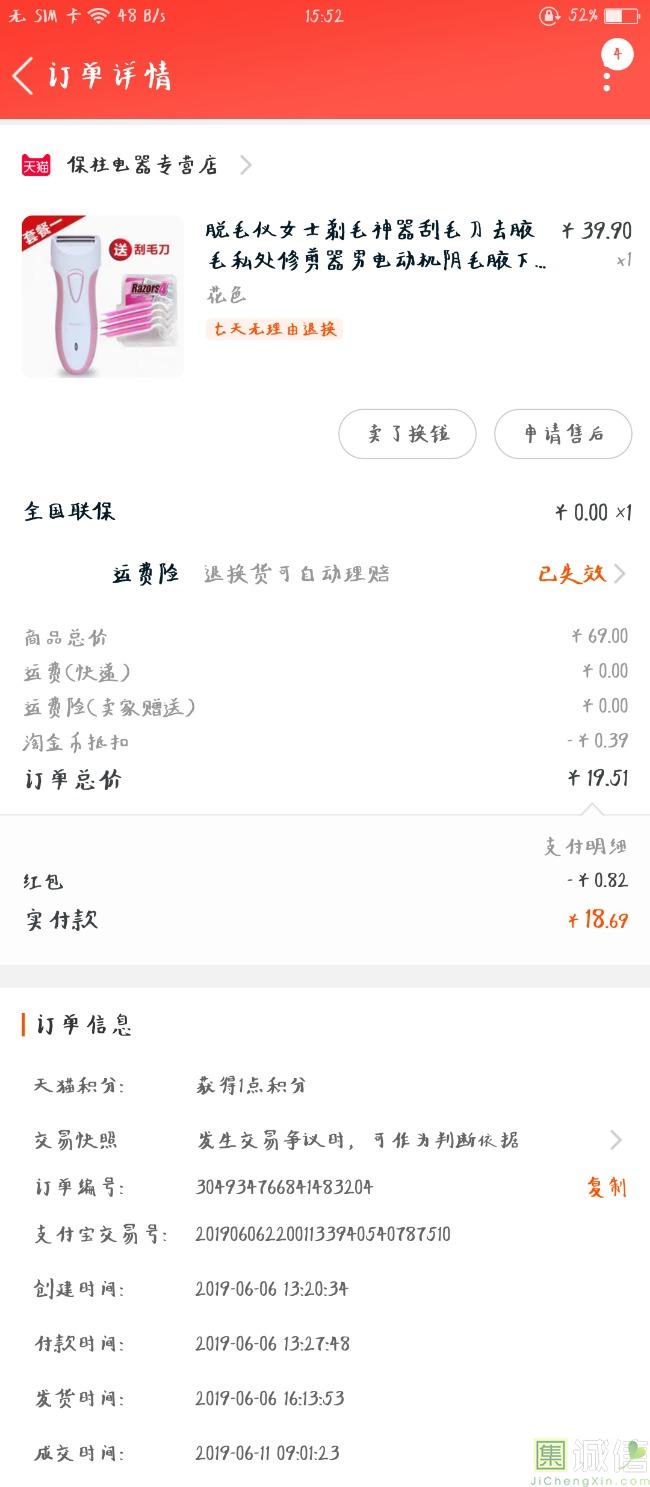Tap the 卖了换钱 button
This screenshot has width=650, height=1487.
[x=407, y=434]
